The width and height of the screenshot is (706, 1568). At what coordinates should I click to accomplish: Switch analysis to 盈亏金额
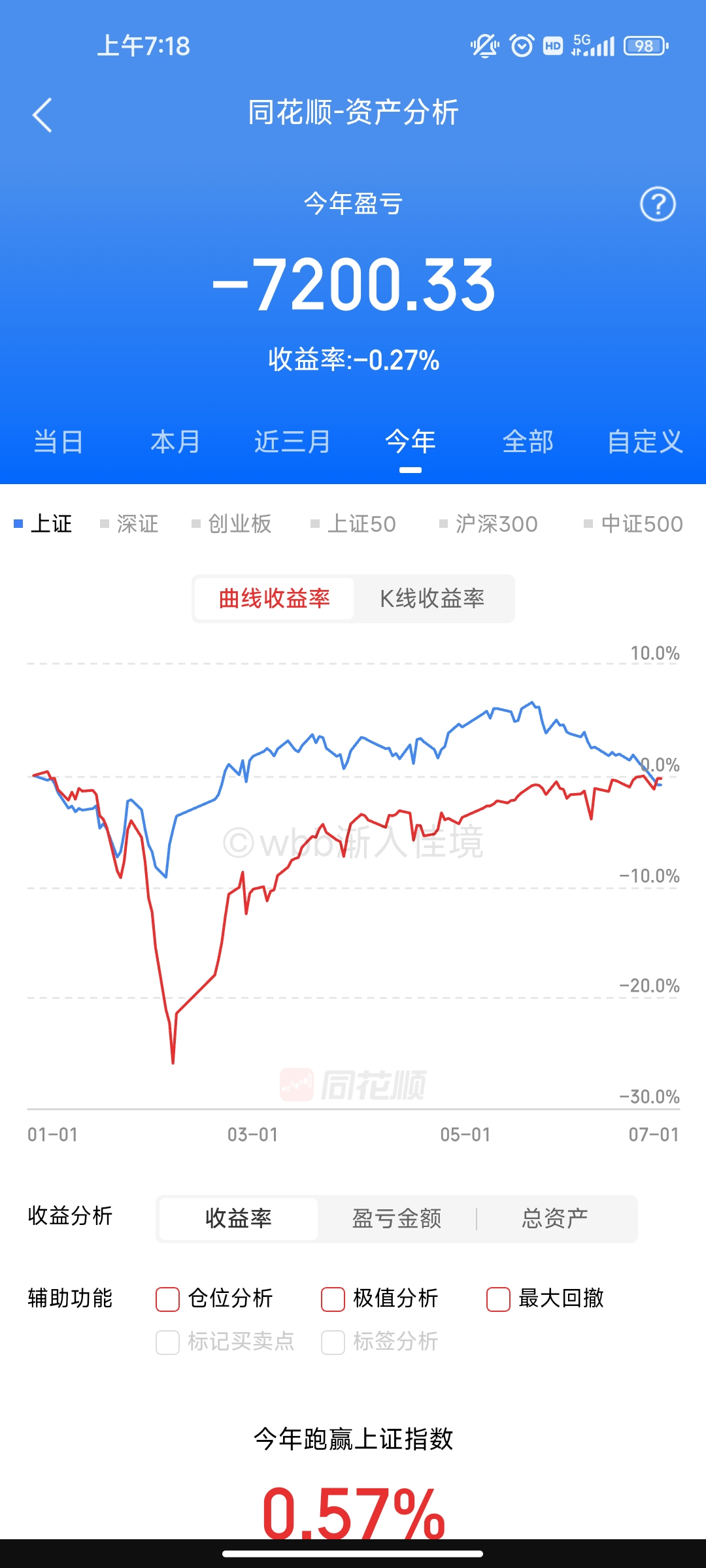pyautogui.click(x=397, y=1218)
